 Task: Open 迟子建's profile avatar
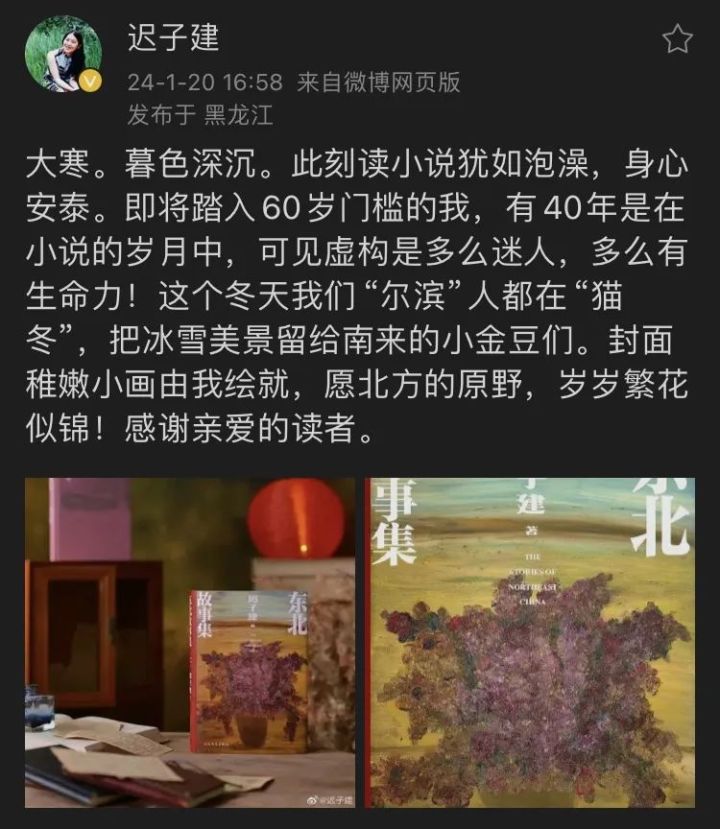pos(62,55)
